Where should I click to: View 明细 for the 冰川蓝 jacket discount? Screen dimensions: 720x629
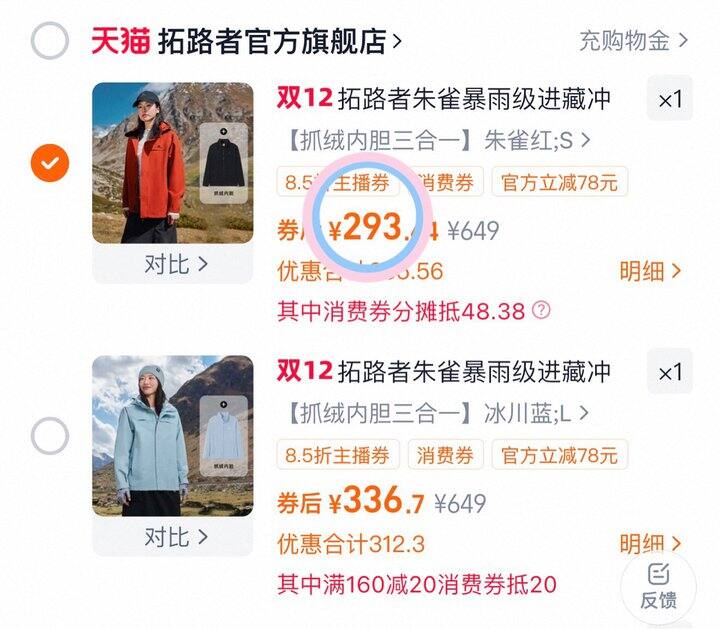pos(650,544)
